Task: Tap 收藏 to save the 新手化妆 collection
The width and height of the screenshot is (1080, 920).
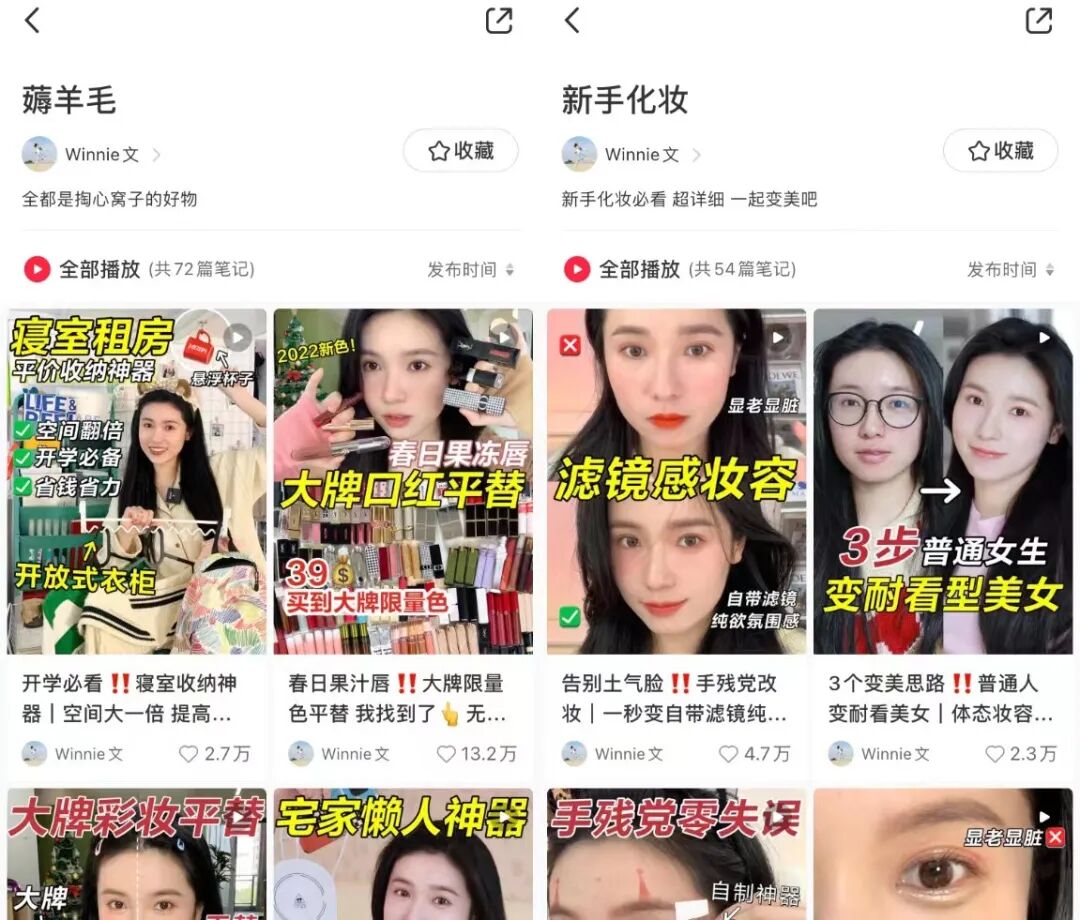Action: pyautogui.click(x=1001, y=151)
